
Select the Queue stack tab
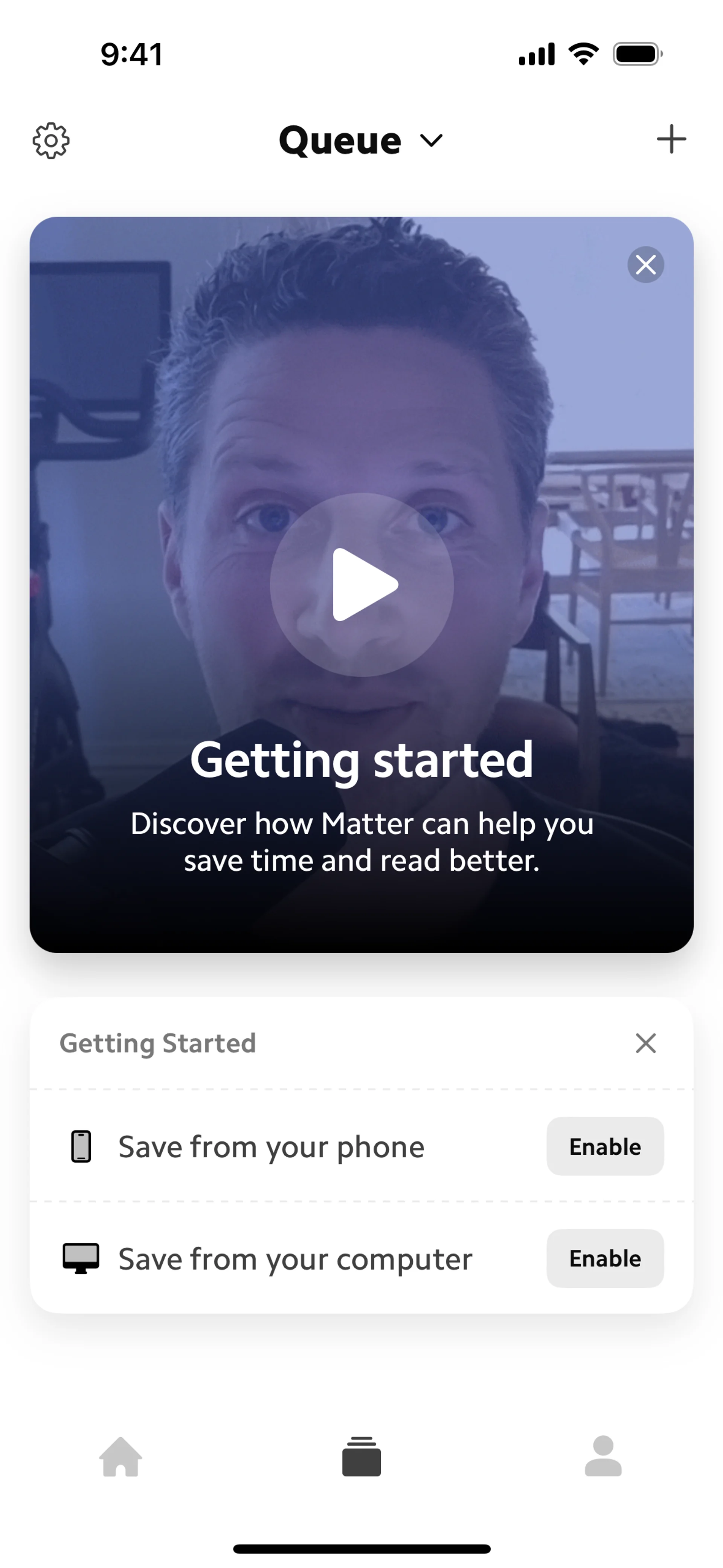click(x=361, y=1456)
